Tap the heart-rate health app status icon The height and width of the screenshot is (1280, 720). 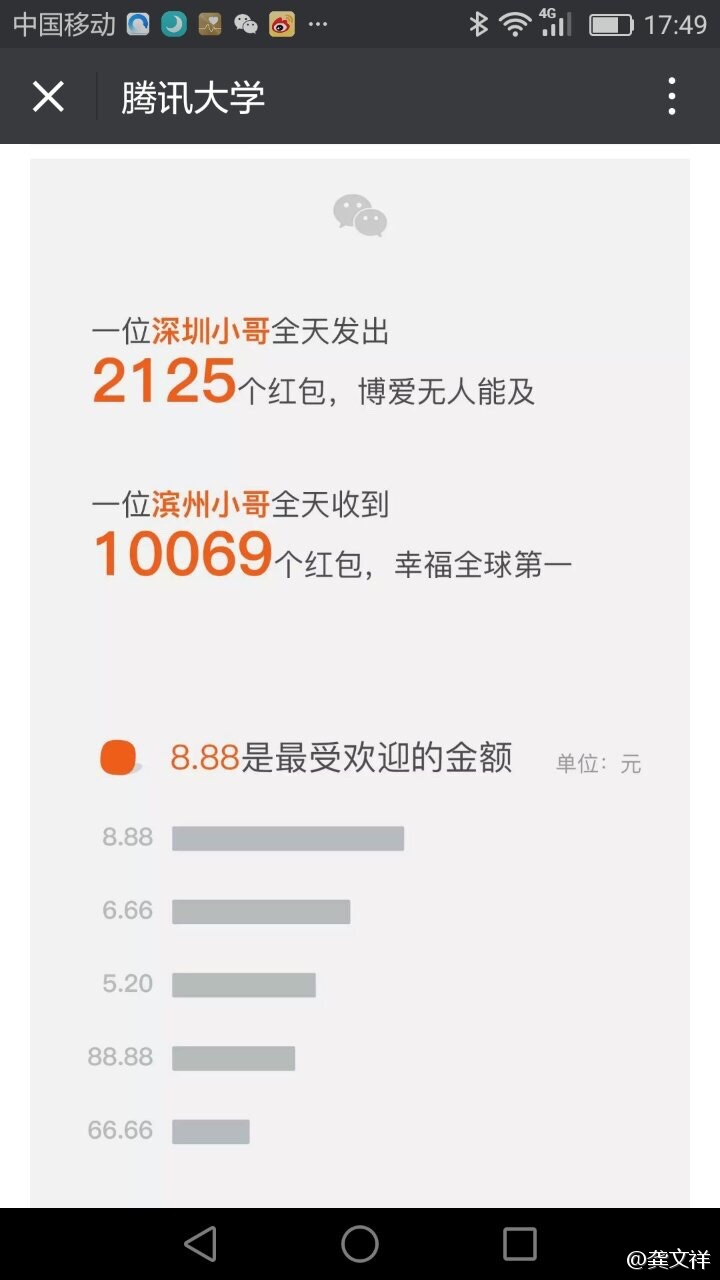coord(207,22)
